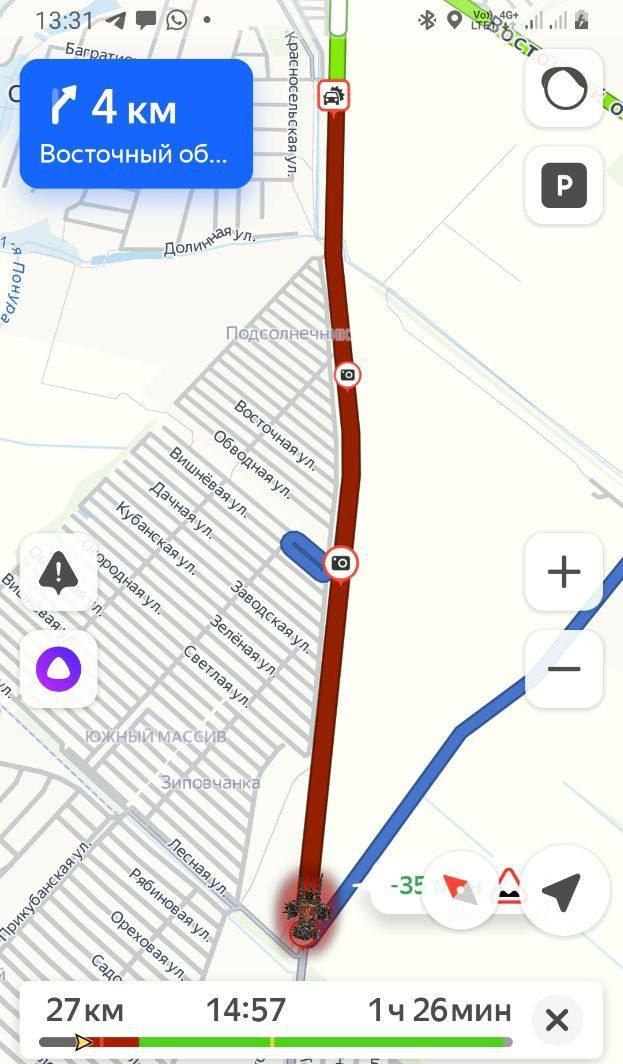Report a road event with warning triangle
623x1064 pixels.
(59, 572)
